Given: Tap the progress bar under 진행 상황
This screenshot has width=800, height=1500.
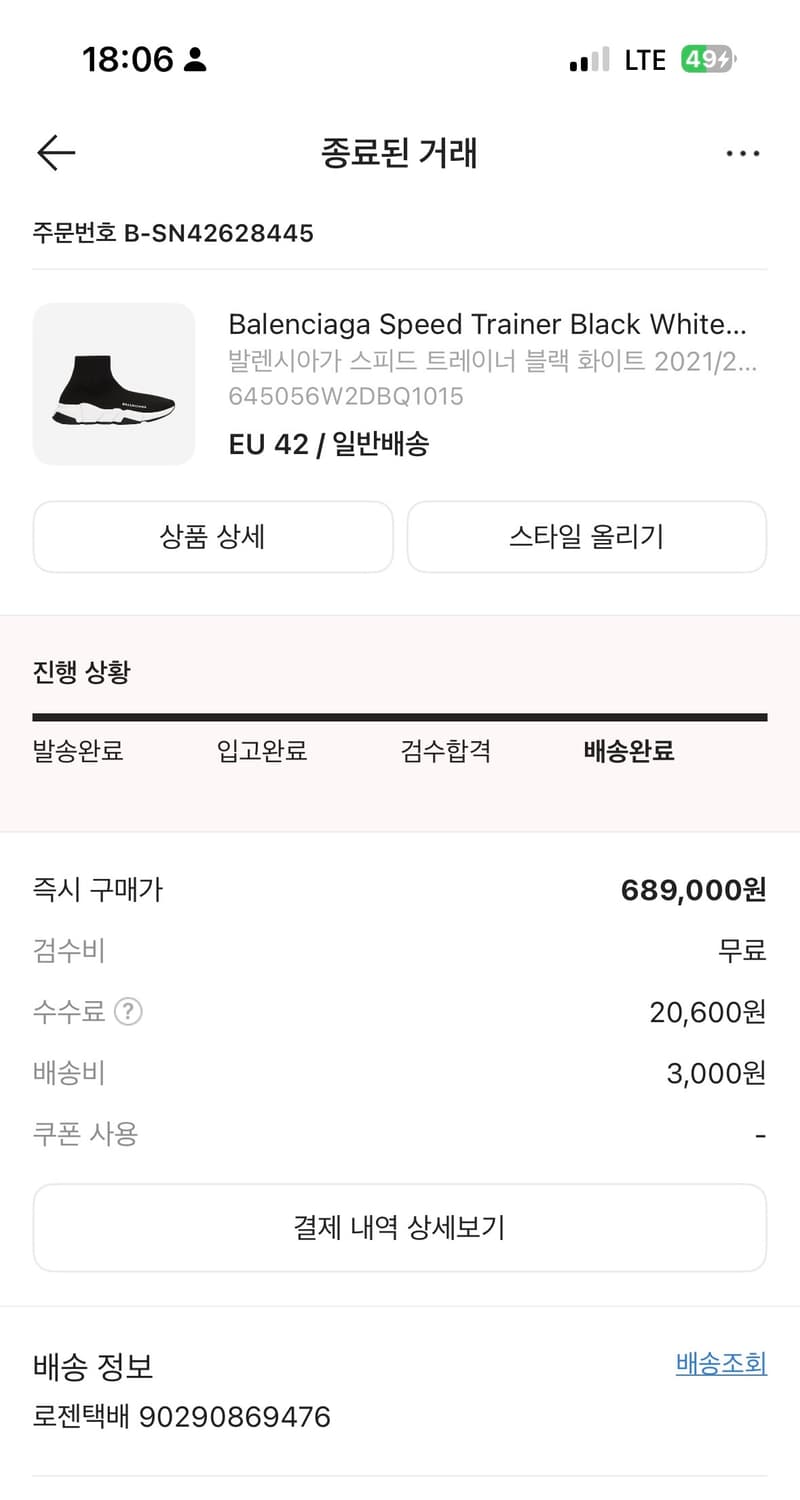Looking at the screenshot, I should 400,715.
